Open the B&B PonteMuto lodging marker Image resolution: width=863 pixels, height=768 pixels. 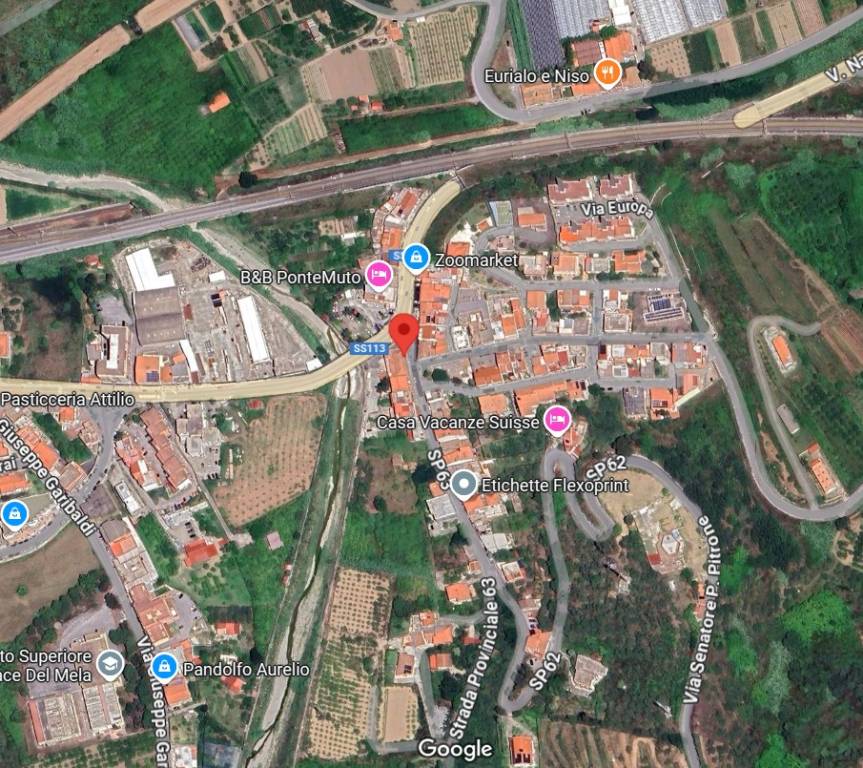(x=378, y=275)
